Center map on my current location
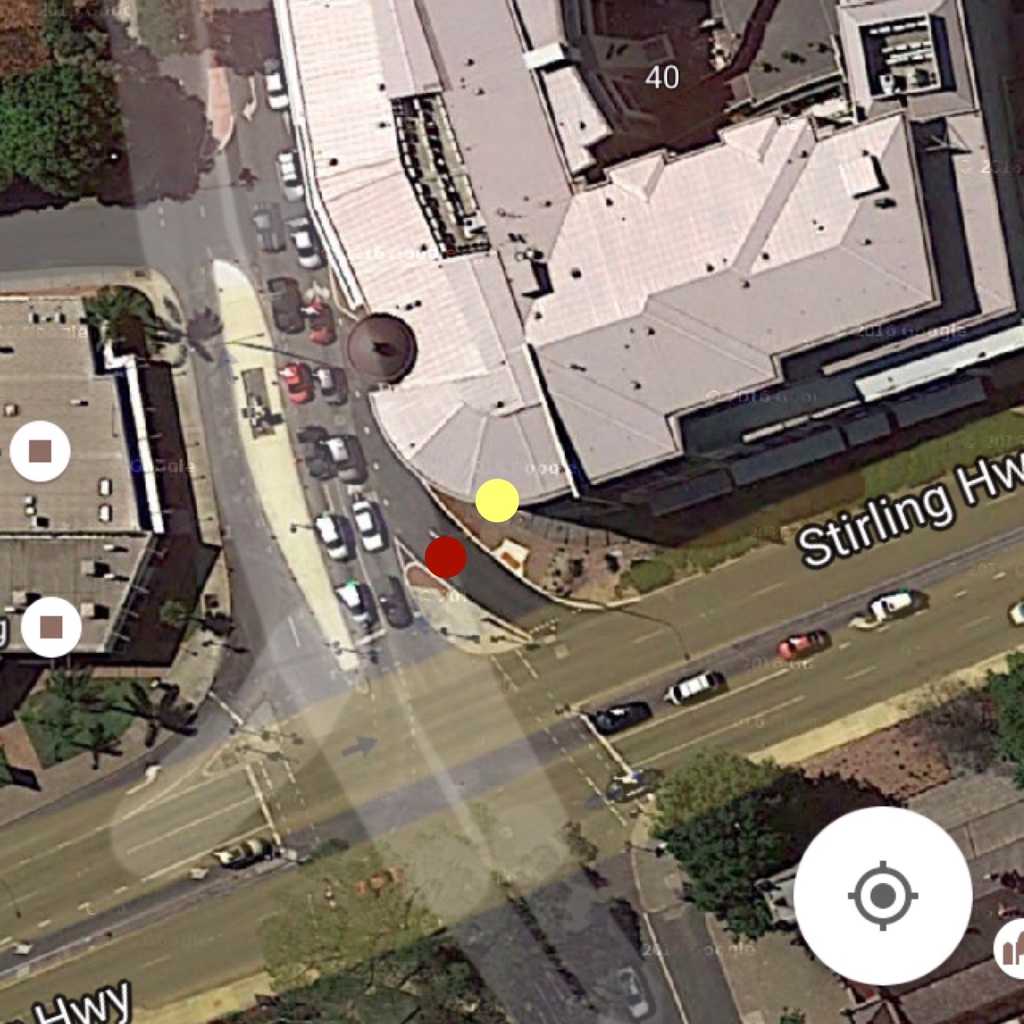Viewport: 1024px width, 1024px height. click(883, 895)
